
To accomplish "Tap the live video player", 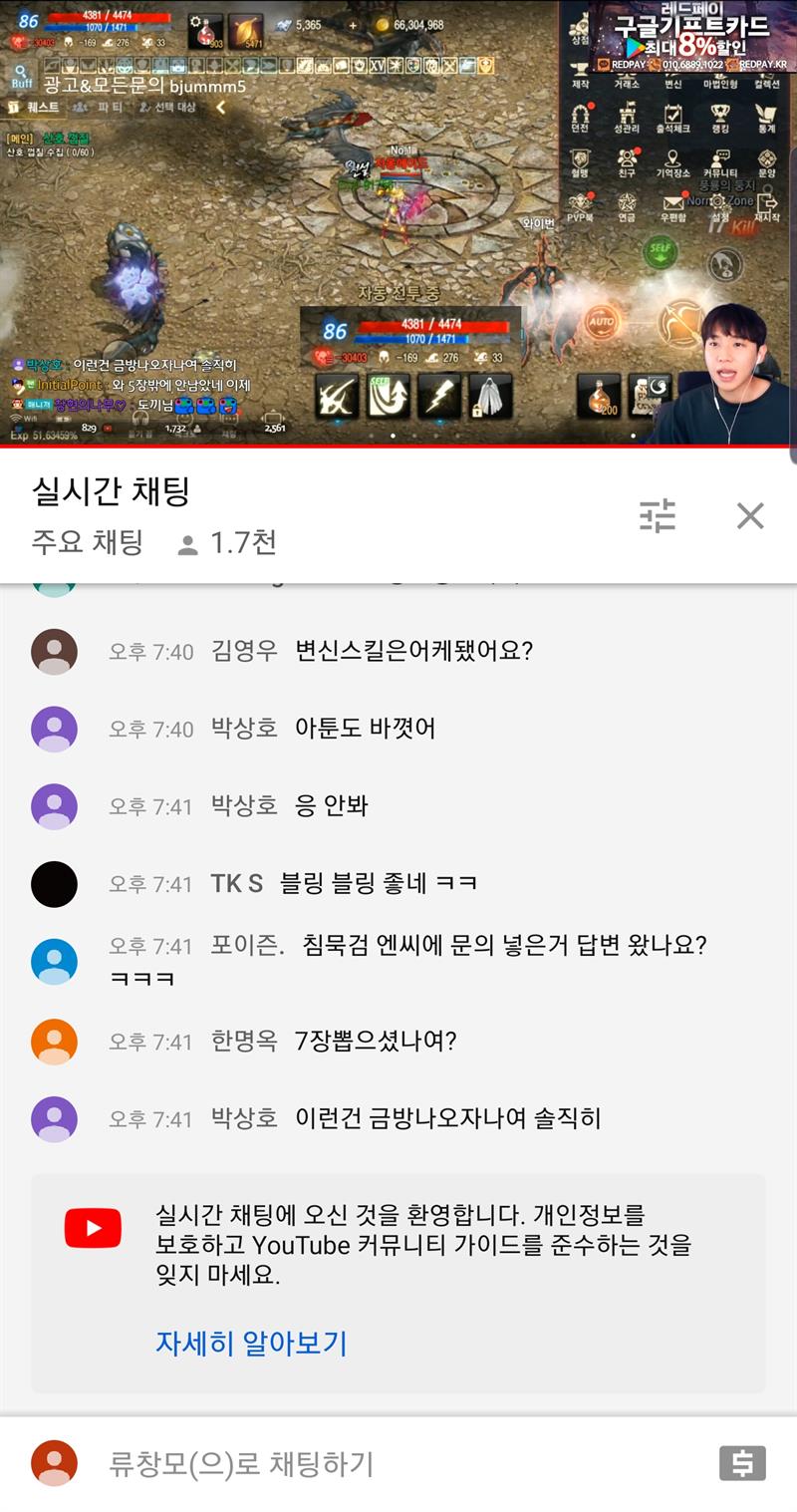I will pos(398,223).
